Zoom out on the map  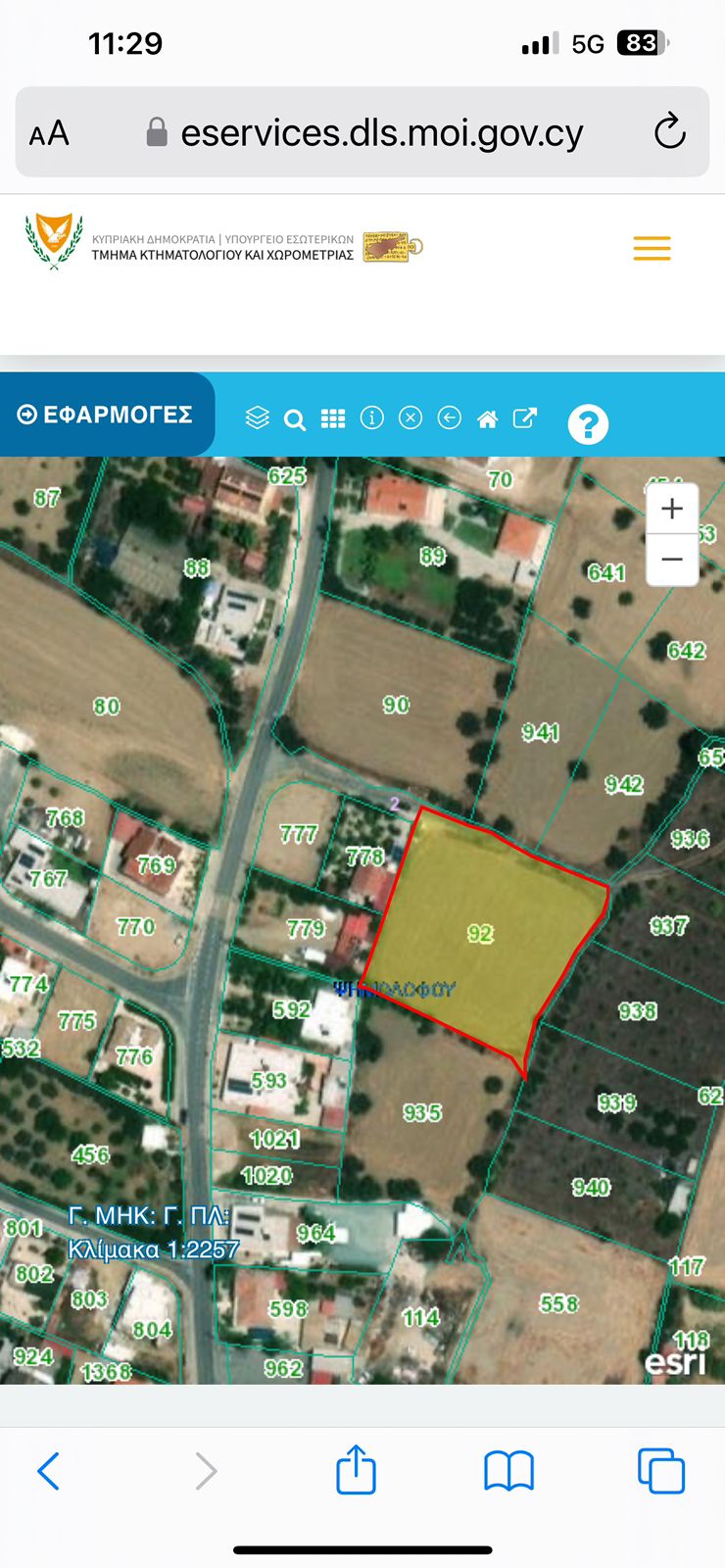coord(672,560)
